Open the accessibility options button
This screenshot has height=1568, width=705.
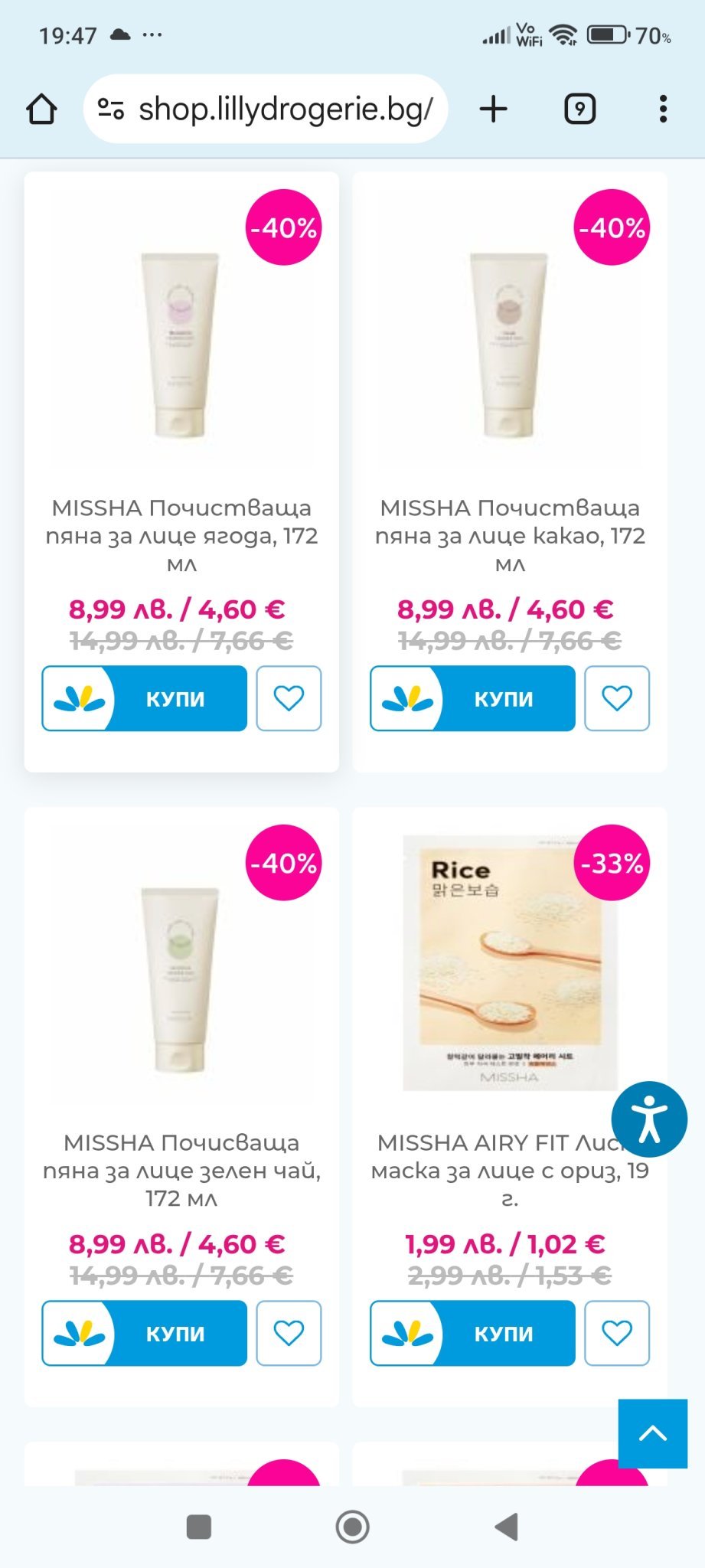point(649,1119)
